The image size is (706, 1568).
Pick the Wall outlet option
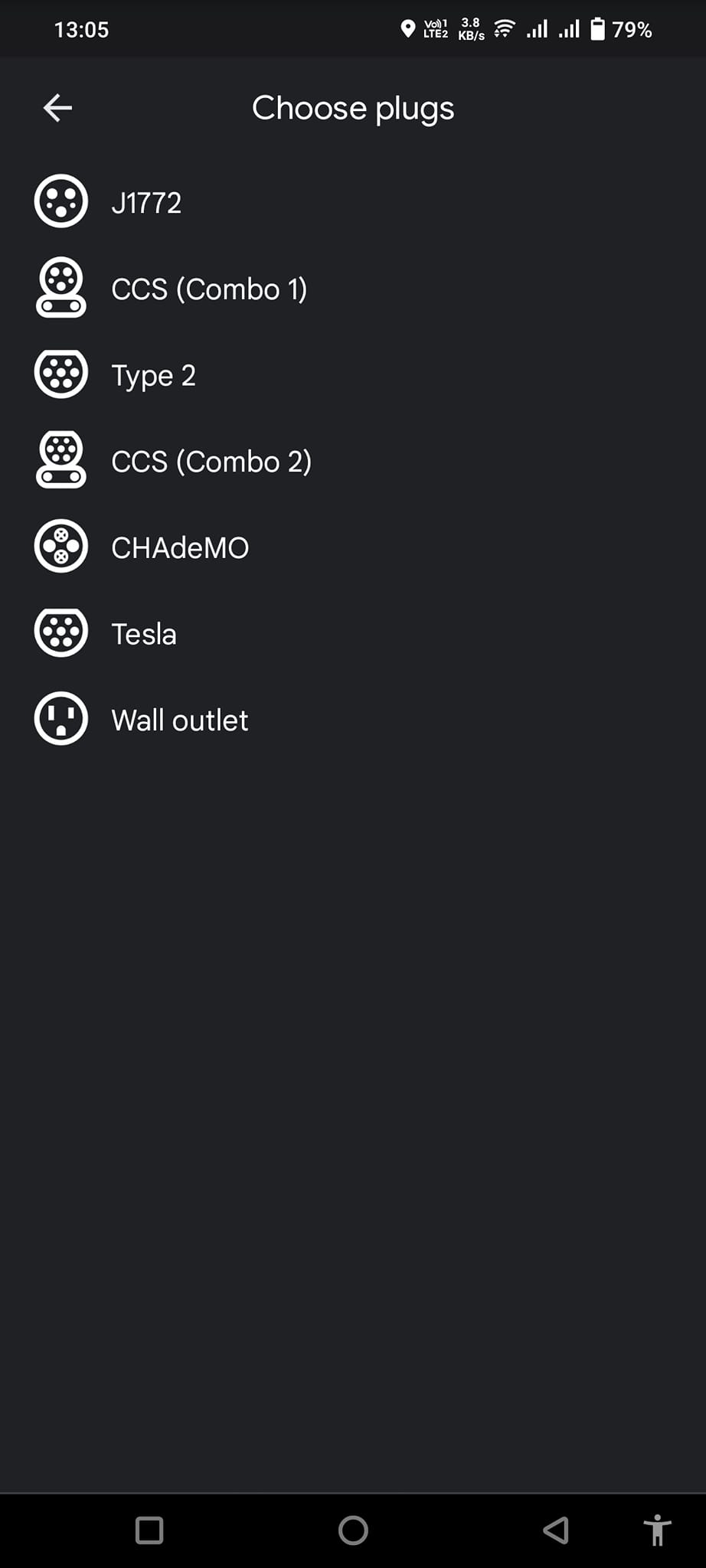[353, 720]
